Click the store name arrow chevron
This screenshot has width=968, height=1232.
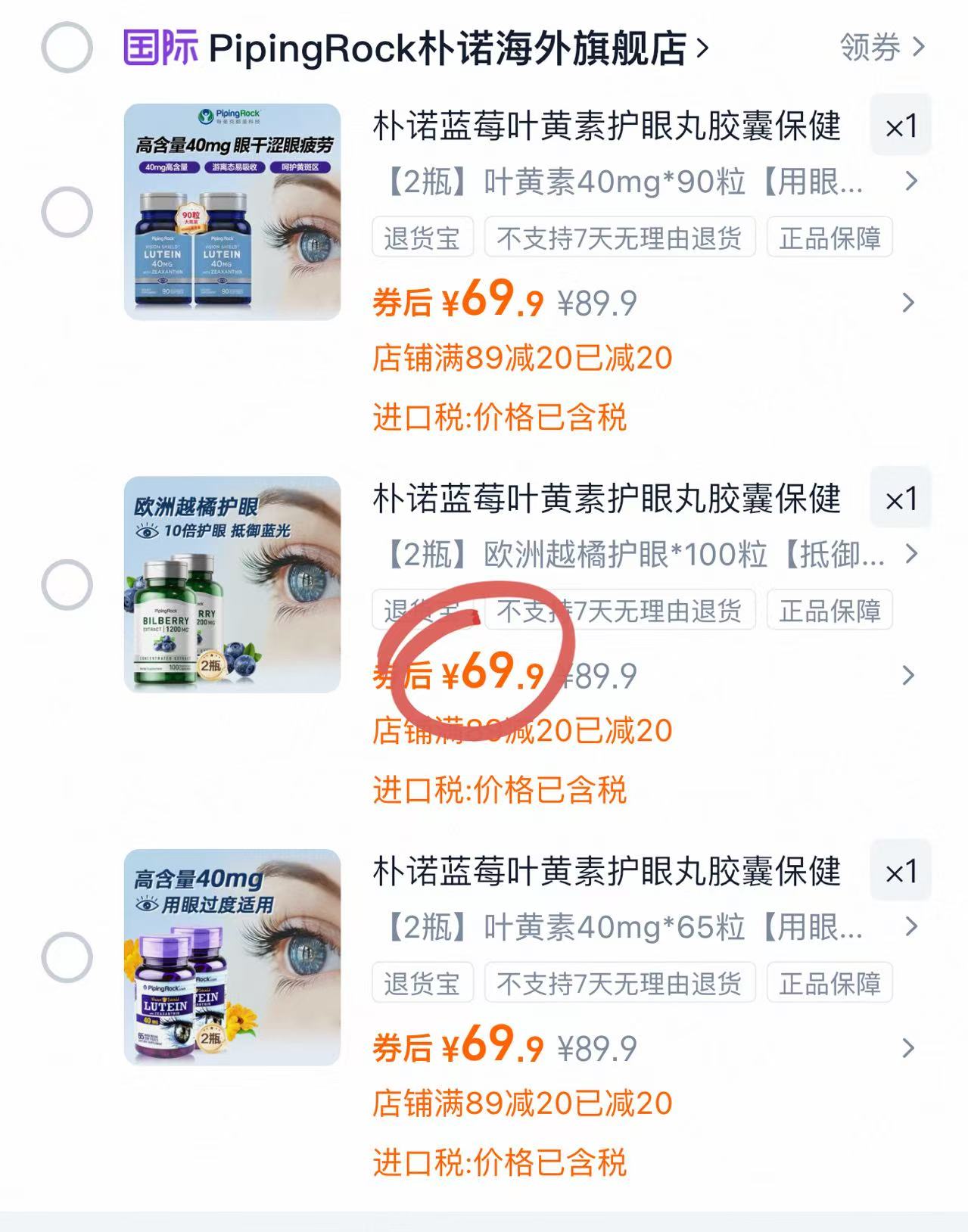704,48
